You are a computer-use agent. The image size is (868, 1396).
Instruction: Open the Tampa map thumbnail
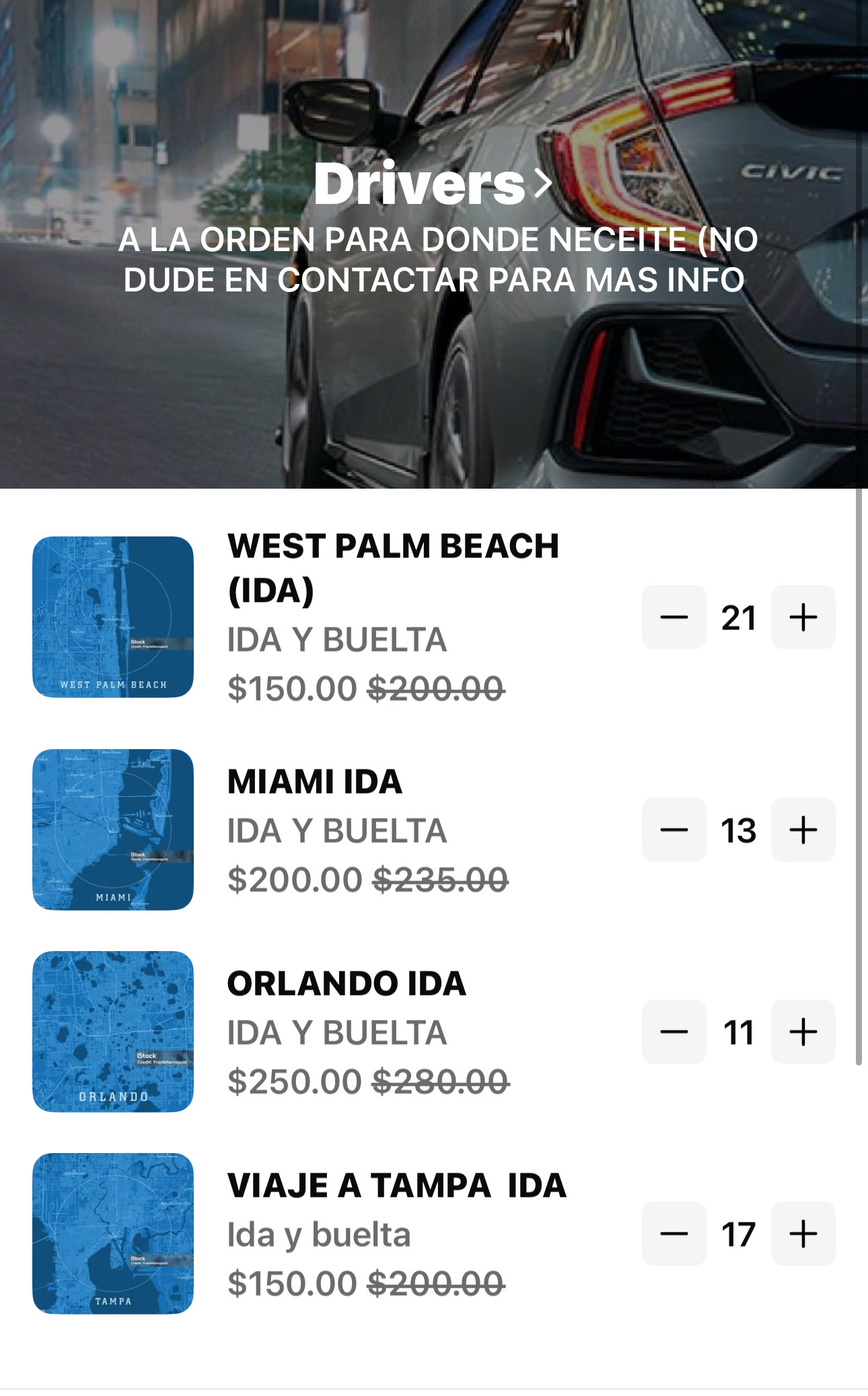point(113,1234)
